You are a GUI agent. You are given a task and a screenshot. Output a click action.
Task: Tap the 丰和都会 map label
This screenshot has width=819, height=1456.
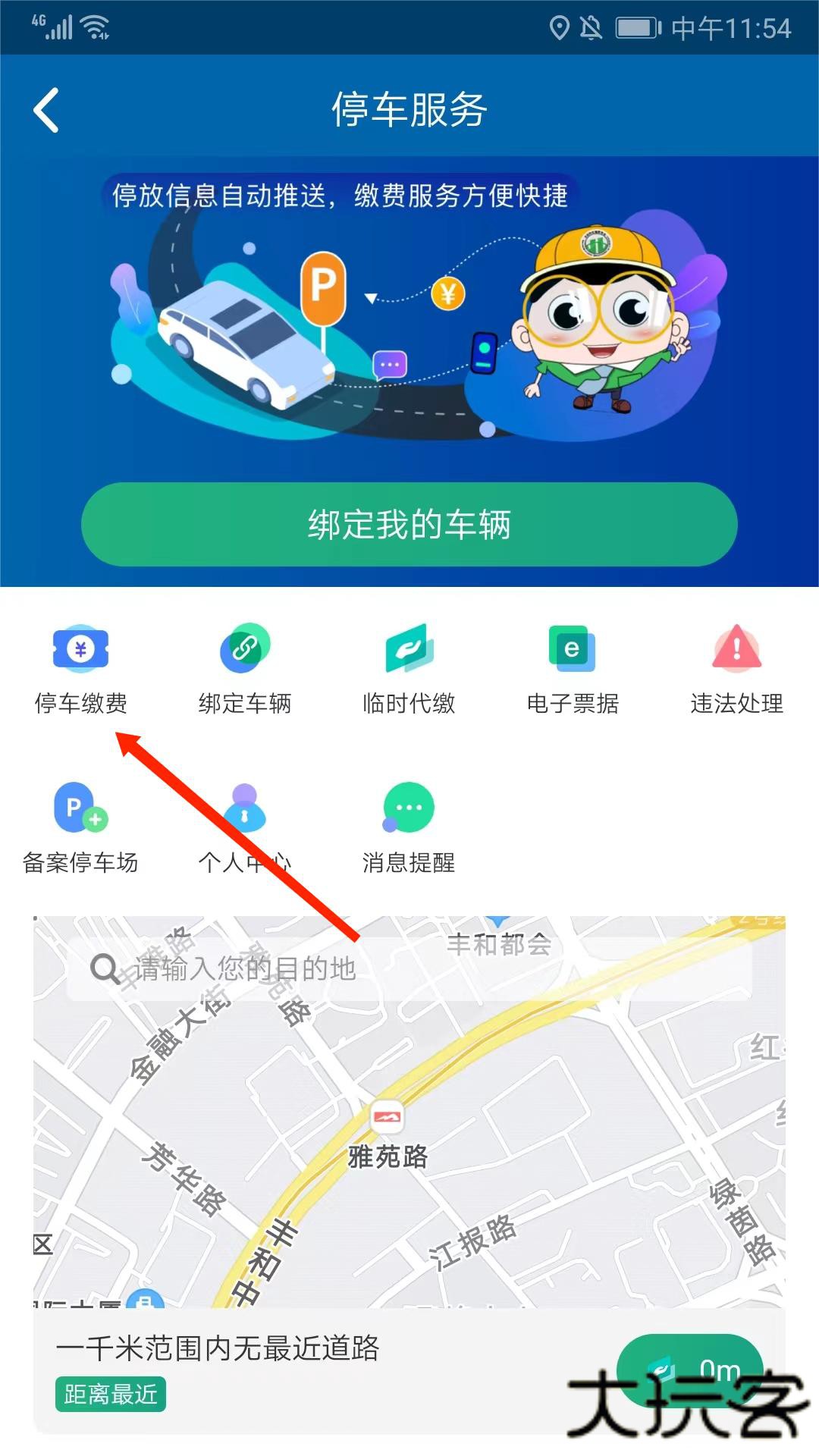[x=498, y=945]
